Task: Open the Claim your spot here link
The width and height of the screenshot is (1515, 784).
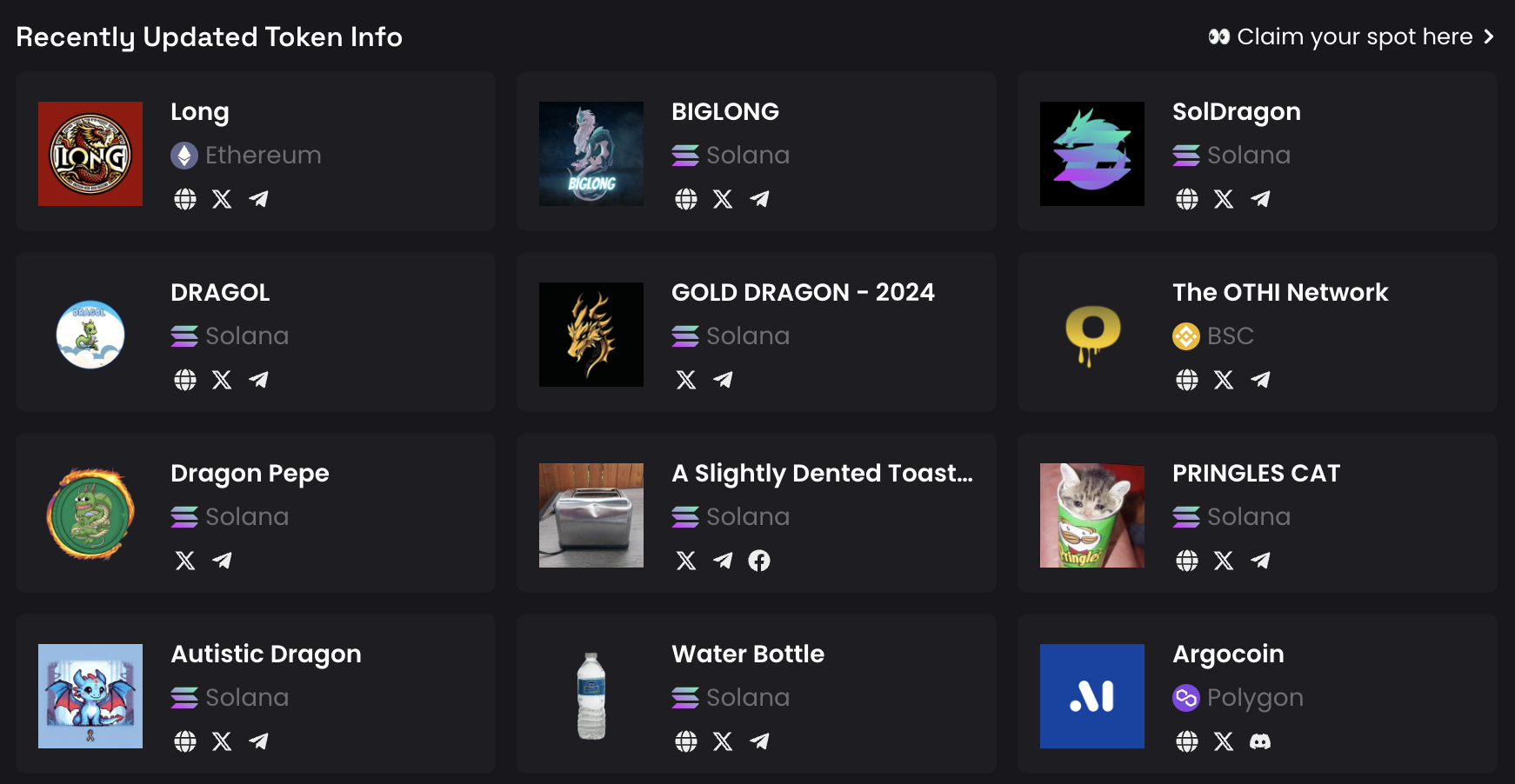Action: (1352, 37)
